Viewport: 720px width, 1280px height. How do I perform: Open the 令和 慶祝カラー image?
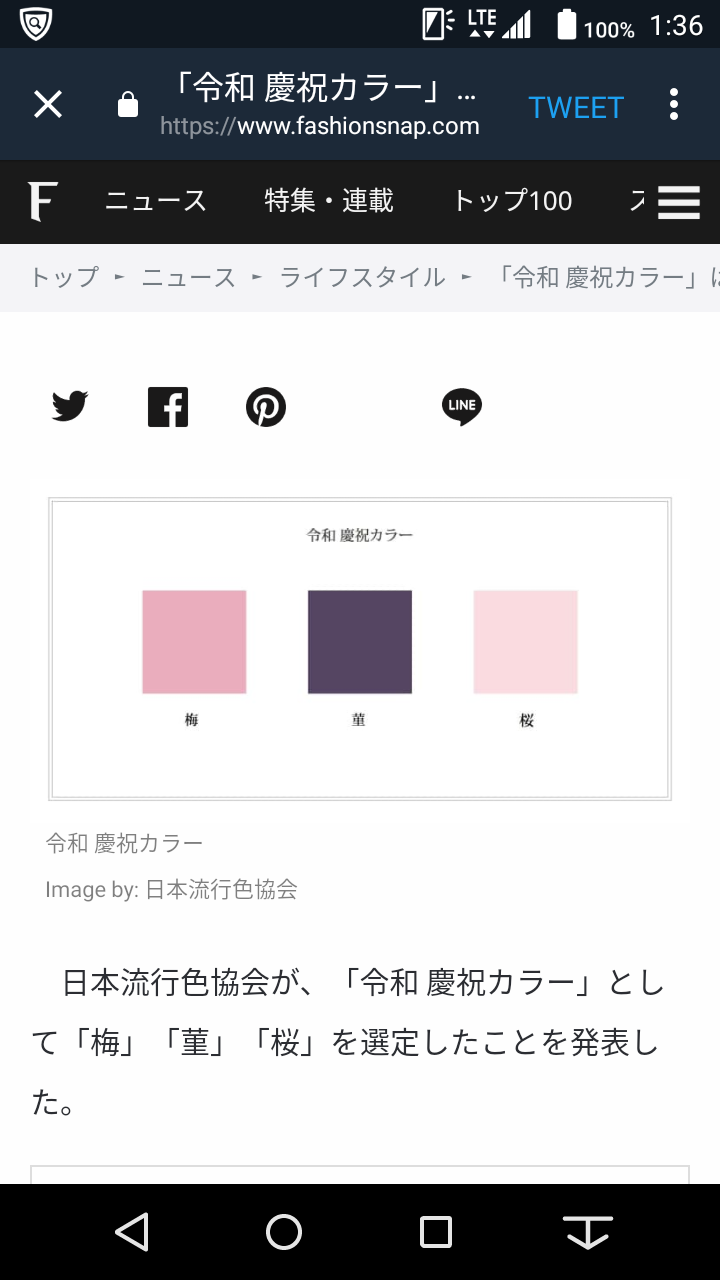click(360, 649)
